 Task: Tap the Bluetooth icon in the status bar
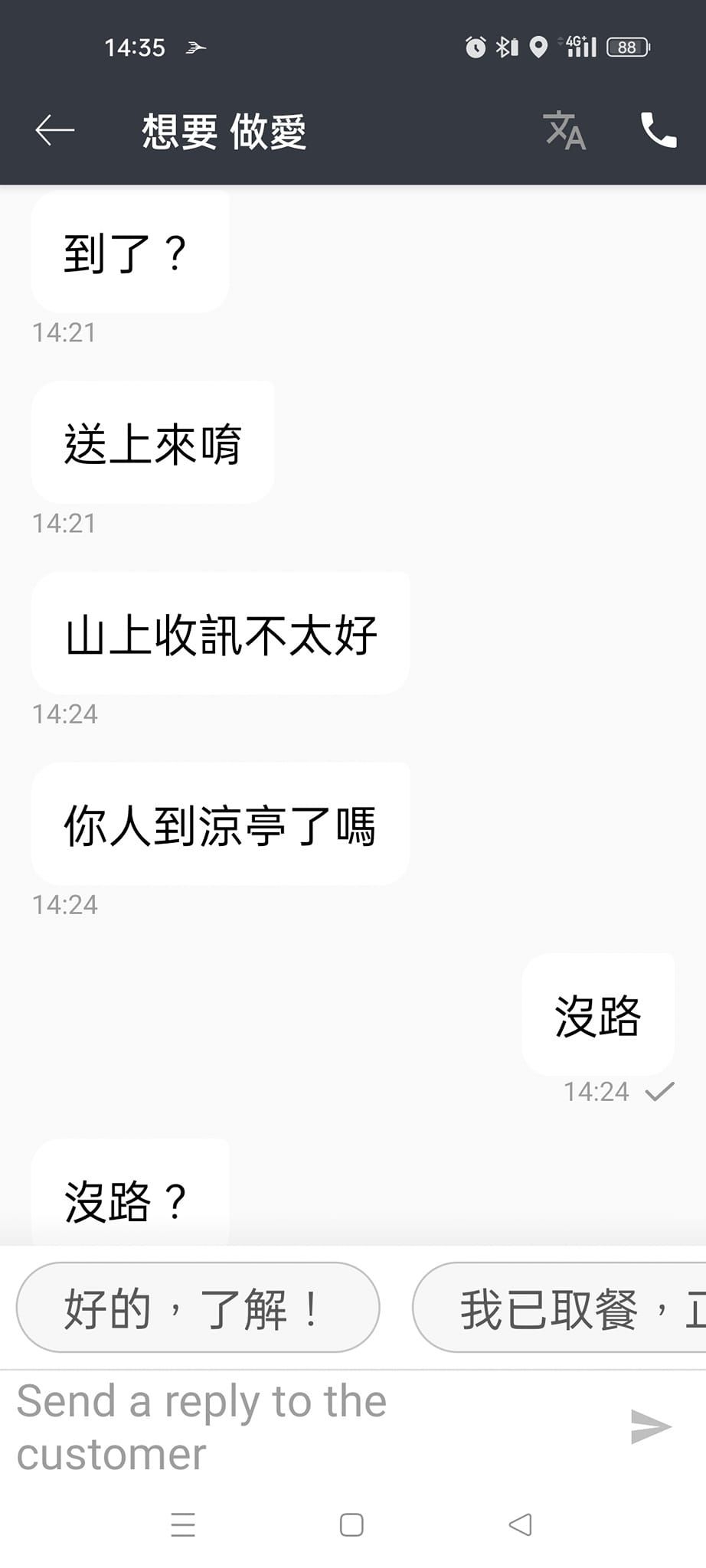(505, 47)
